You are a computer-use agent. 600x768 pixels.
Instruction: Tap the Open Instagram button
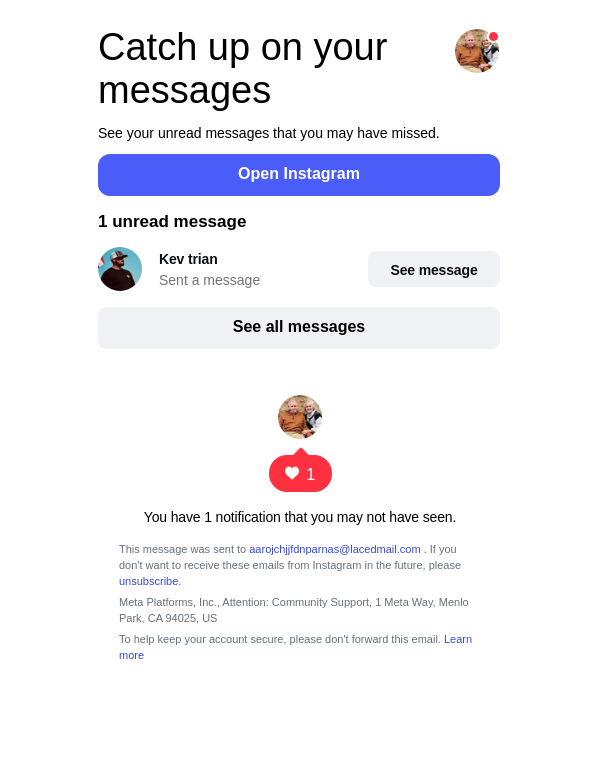click(299, 175)
